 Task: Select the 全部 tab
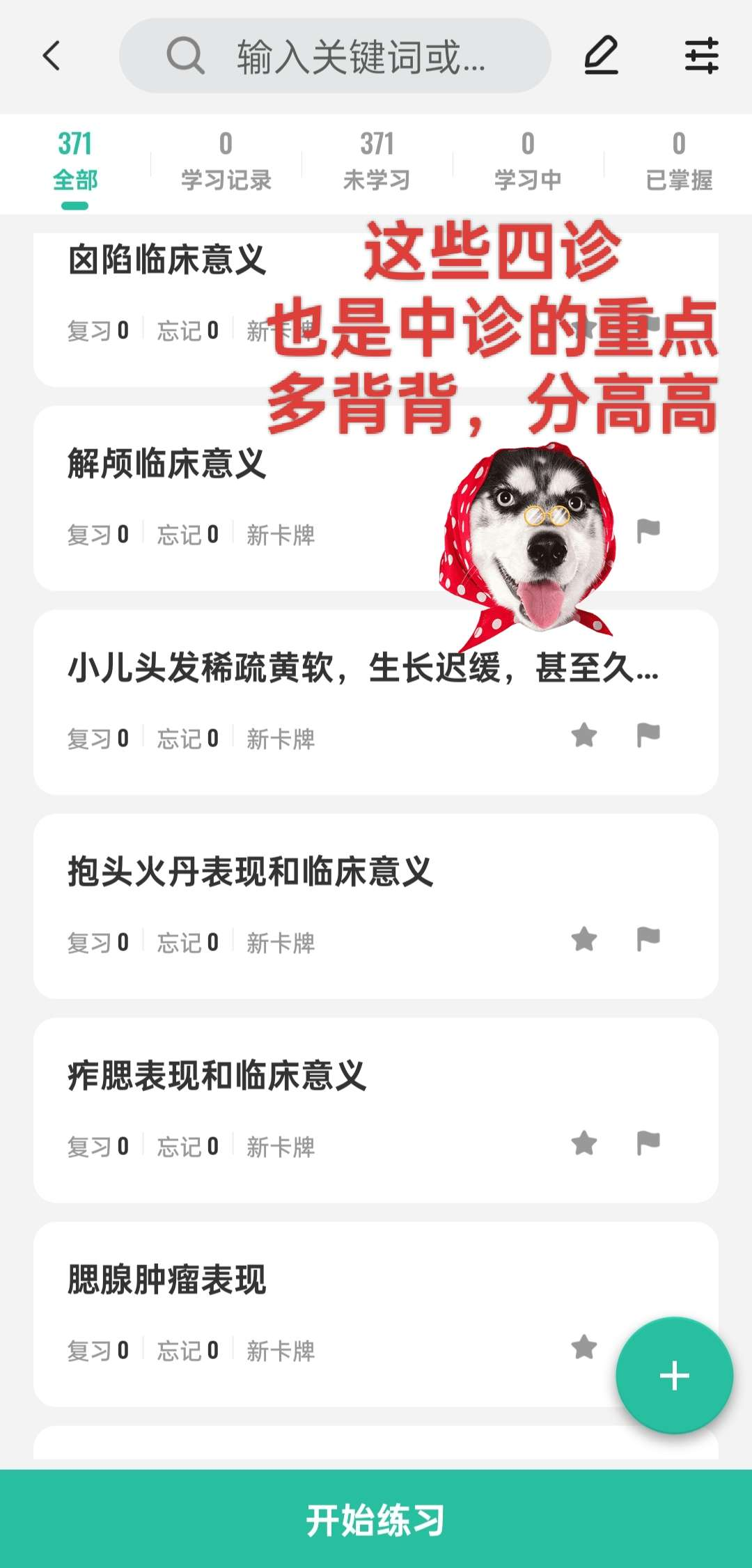pyautogui.click(x=75, y=162)
